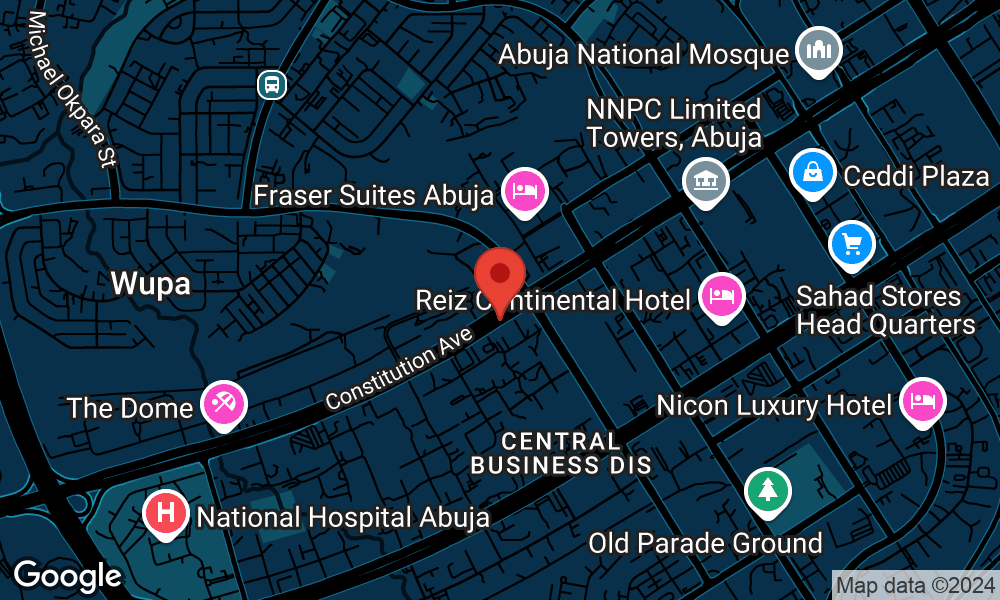The height and width of the screenshot is (600, 1000).
Task: Open the Reiz Continental Hotel marker
Action: [721, 295]
